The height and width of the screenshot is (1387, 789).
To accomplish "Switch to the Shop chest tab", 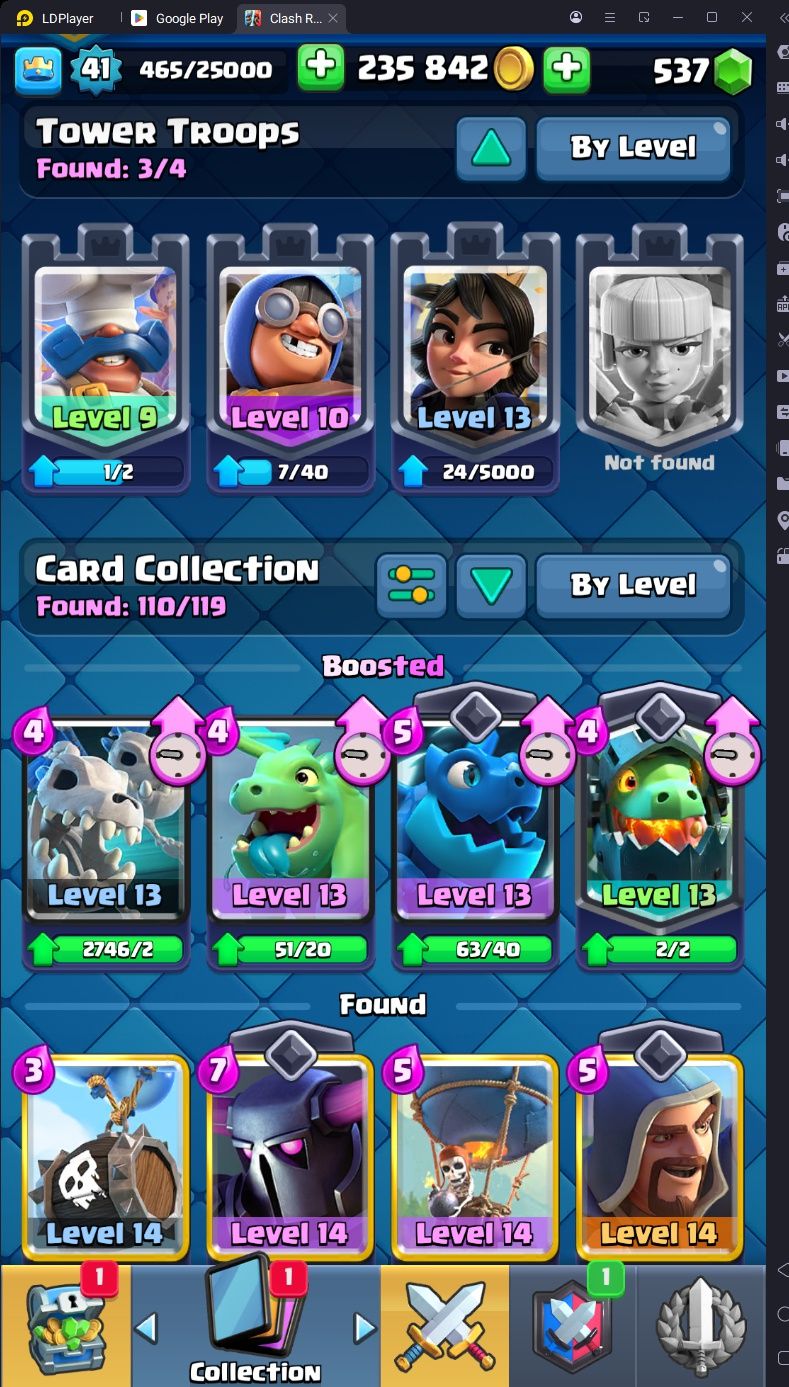I will [66, 1326].
